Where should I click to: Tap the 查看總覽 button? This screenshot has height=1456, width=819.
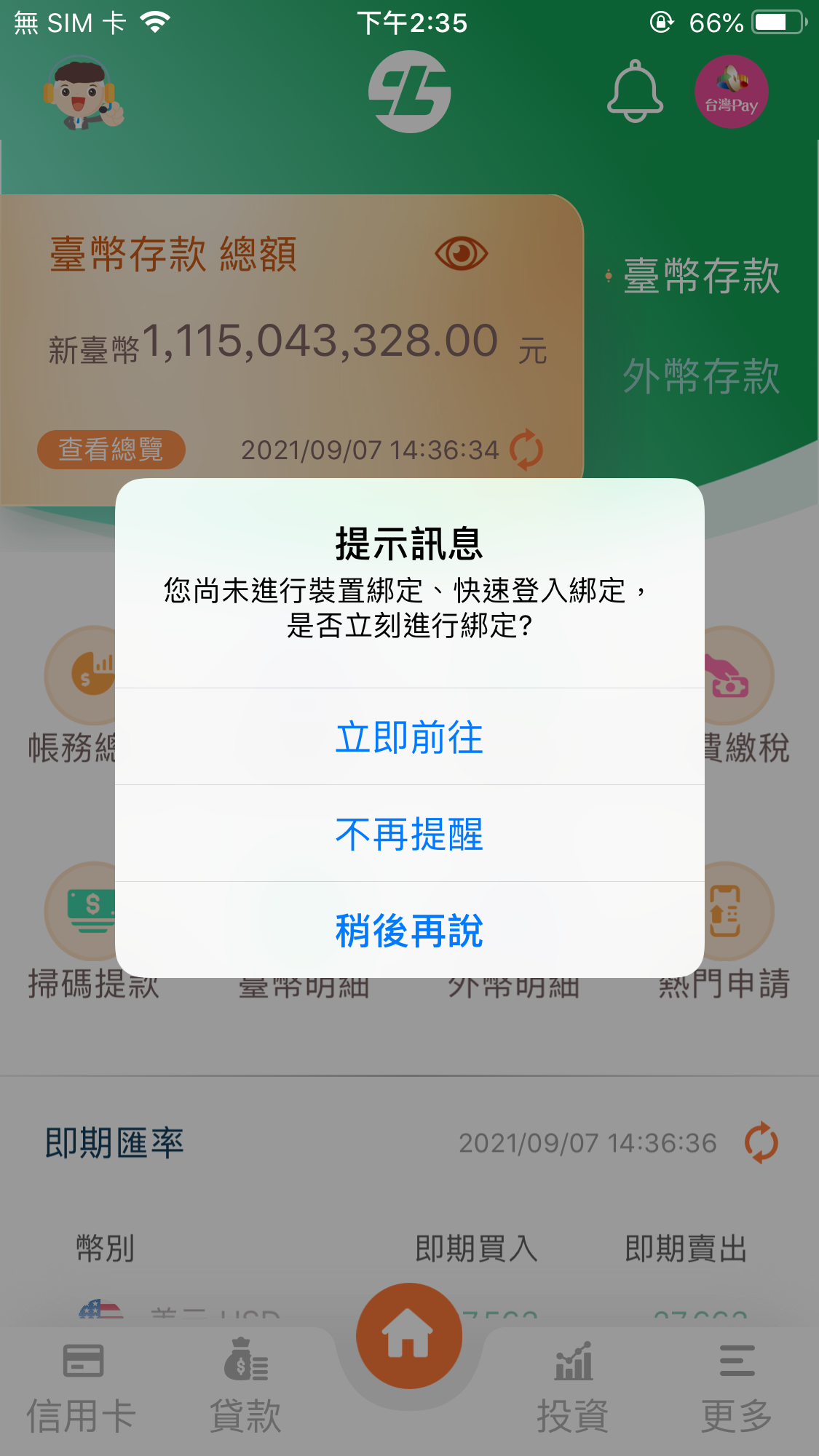coord(111,450)
